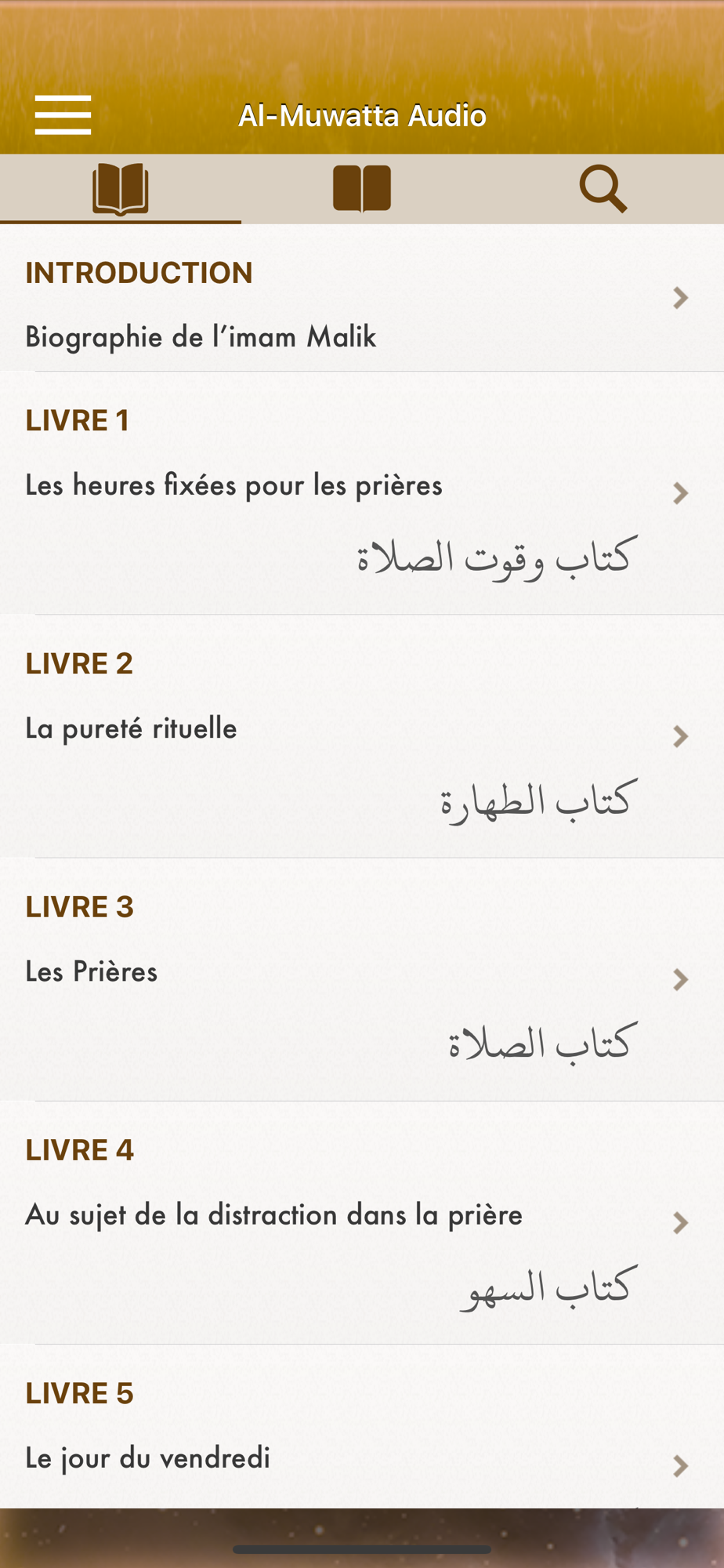
Task: Open Livre 4 about distraction dans la prière
Action: point(360,1223)
